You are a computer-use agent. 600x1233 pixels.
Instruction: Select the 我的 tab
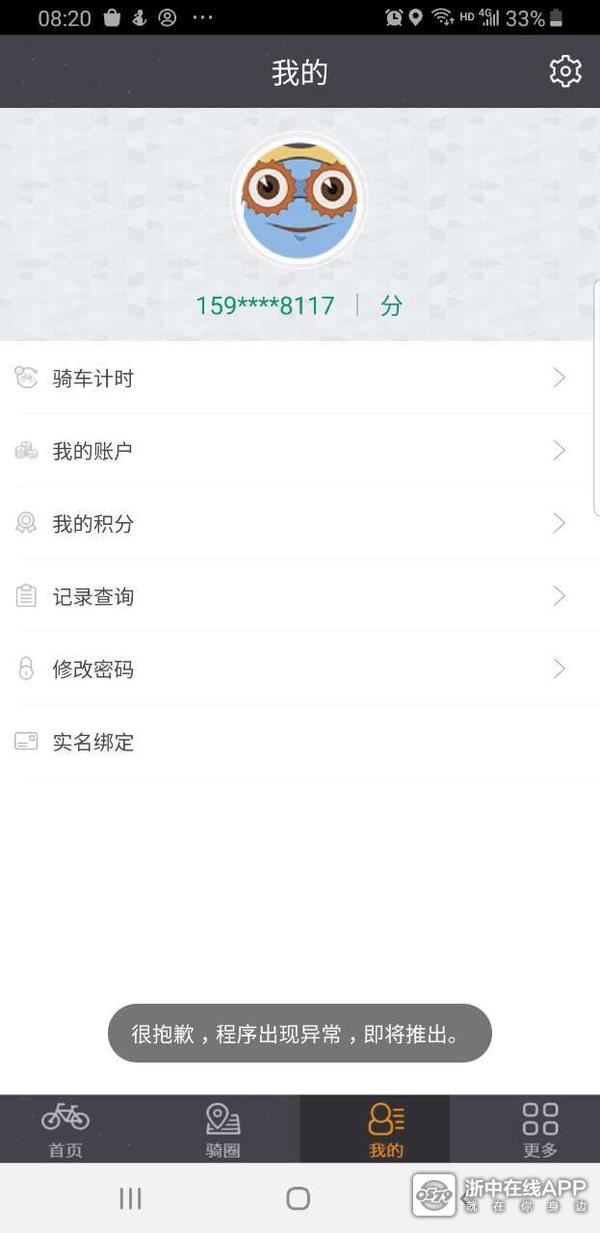point(386,1129)
